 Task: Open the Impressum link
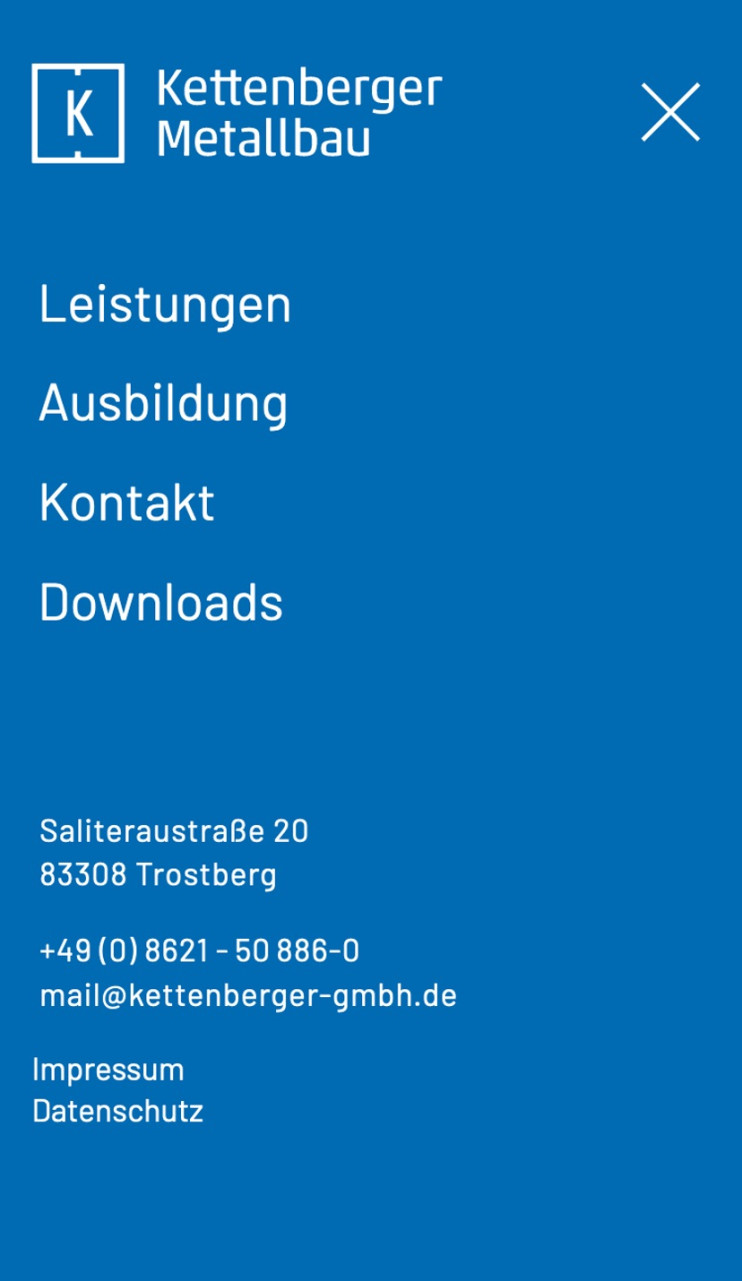(x=108, y=1069)
